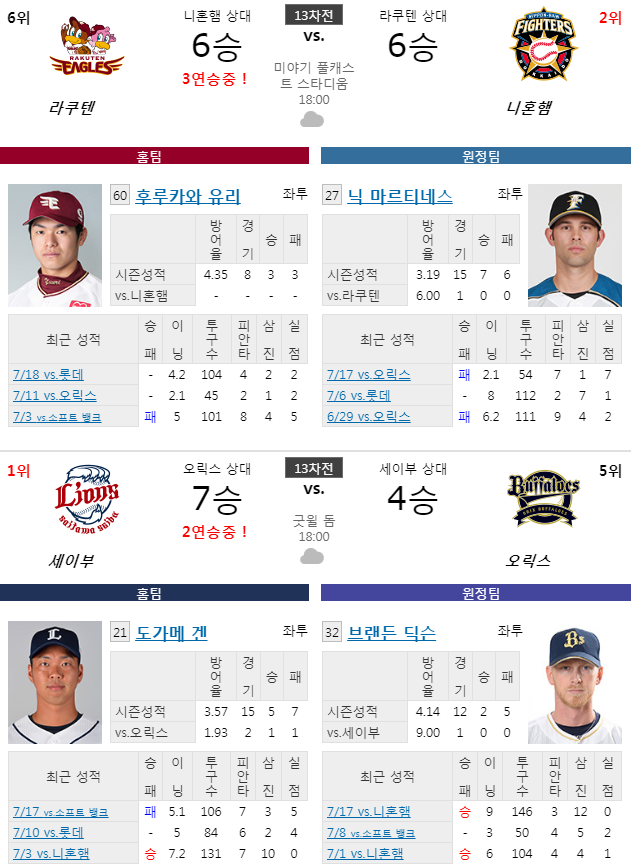Screen dimensions: 631x864
Task: Open pitcher 닉 마르티네스's profile link
Action: (399, 196)
